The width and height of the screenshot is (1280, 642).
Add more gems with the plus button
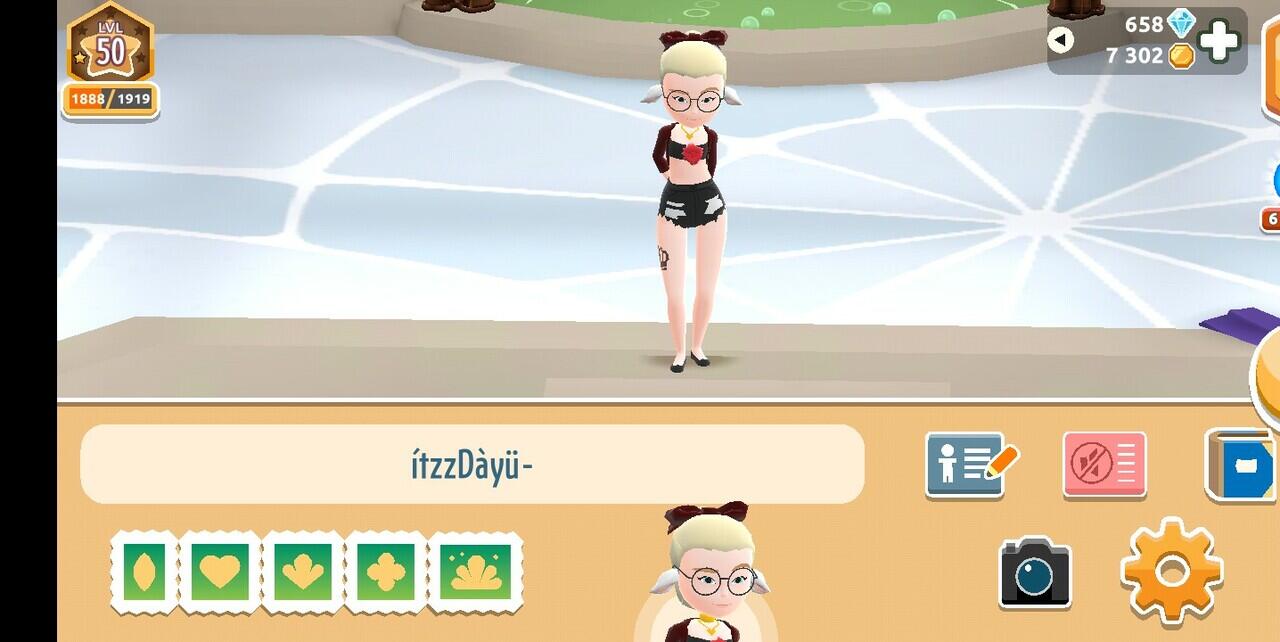tap(1219, 41)
